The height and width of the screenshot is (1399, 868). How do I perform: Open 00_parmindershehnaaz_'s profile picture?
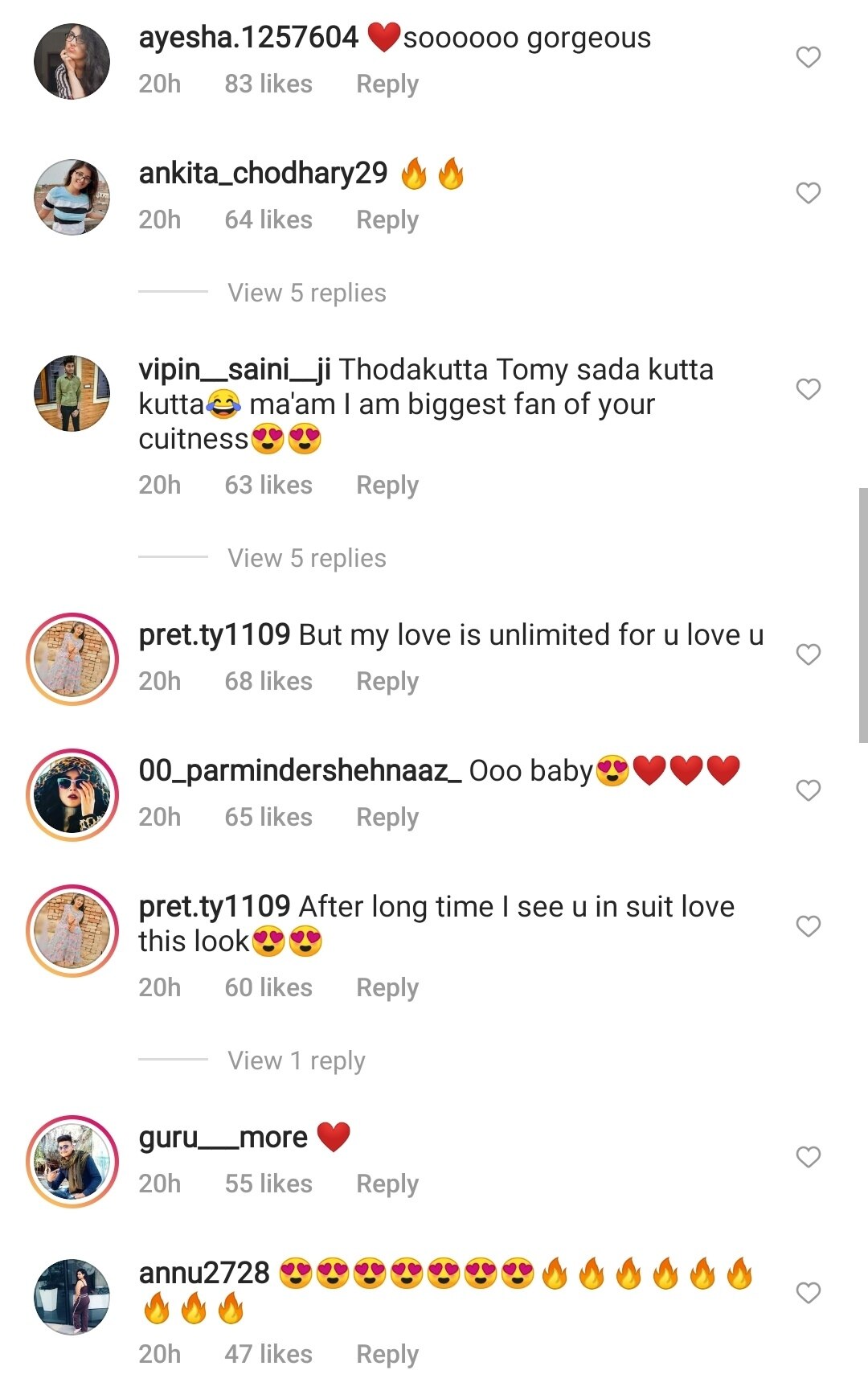point(72,794)
